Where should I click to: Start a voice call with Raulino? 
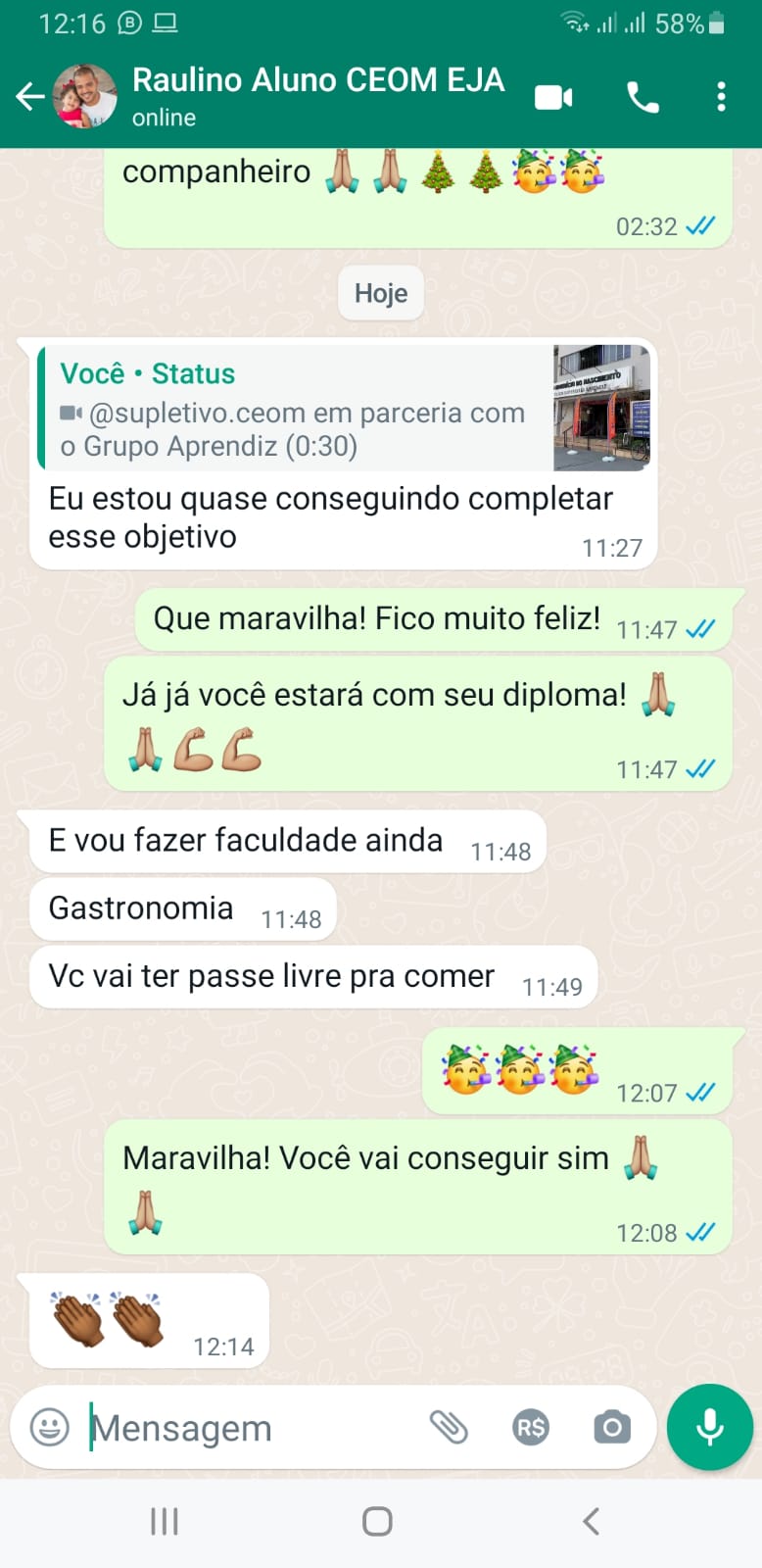point(643,97)
